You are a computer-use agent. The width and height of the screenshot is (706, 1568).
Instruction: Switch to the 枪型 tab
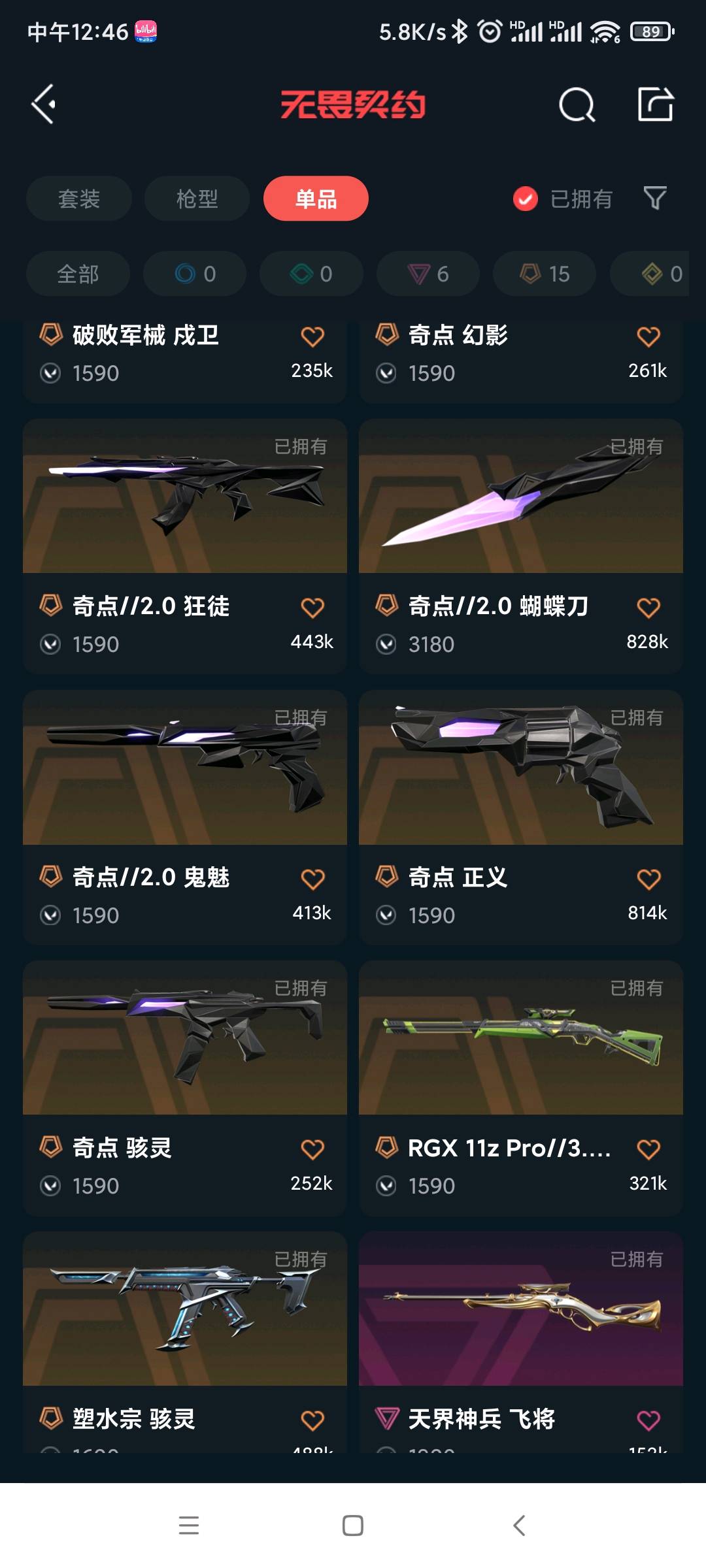coord(197,199)
